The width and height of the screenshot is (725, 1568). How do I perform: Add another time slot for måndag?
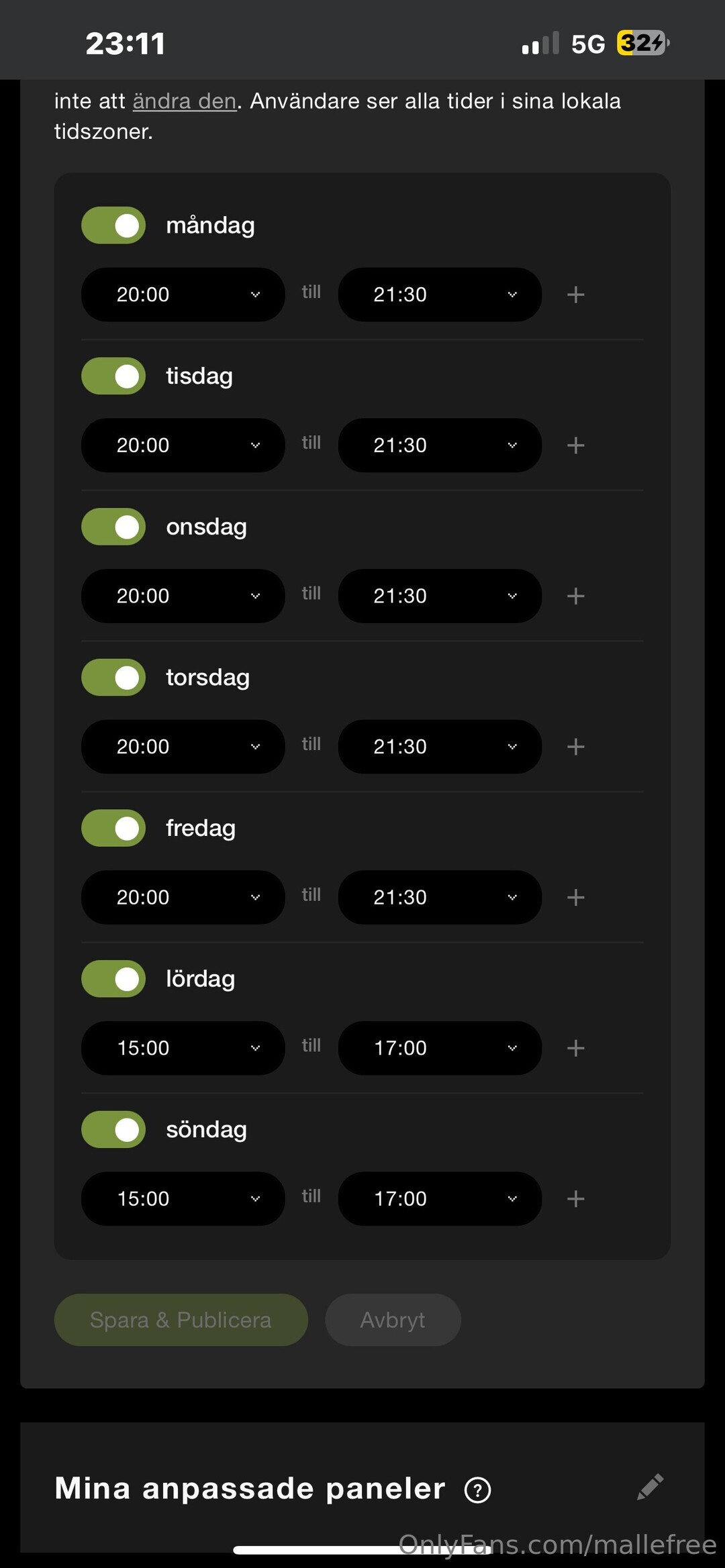(575, 295)
